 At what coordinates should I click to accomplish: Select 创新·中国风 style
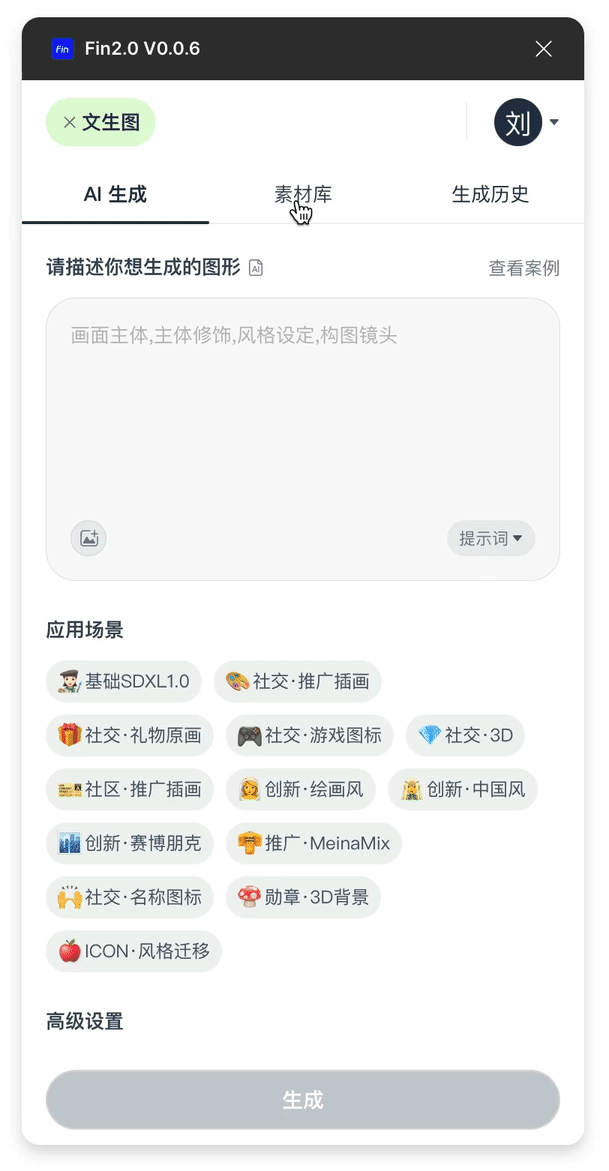coord(463,790)
